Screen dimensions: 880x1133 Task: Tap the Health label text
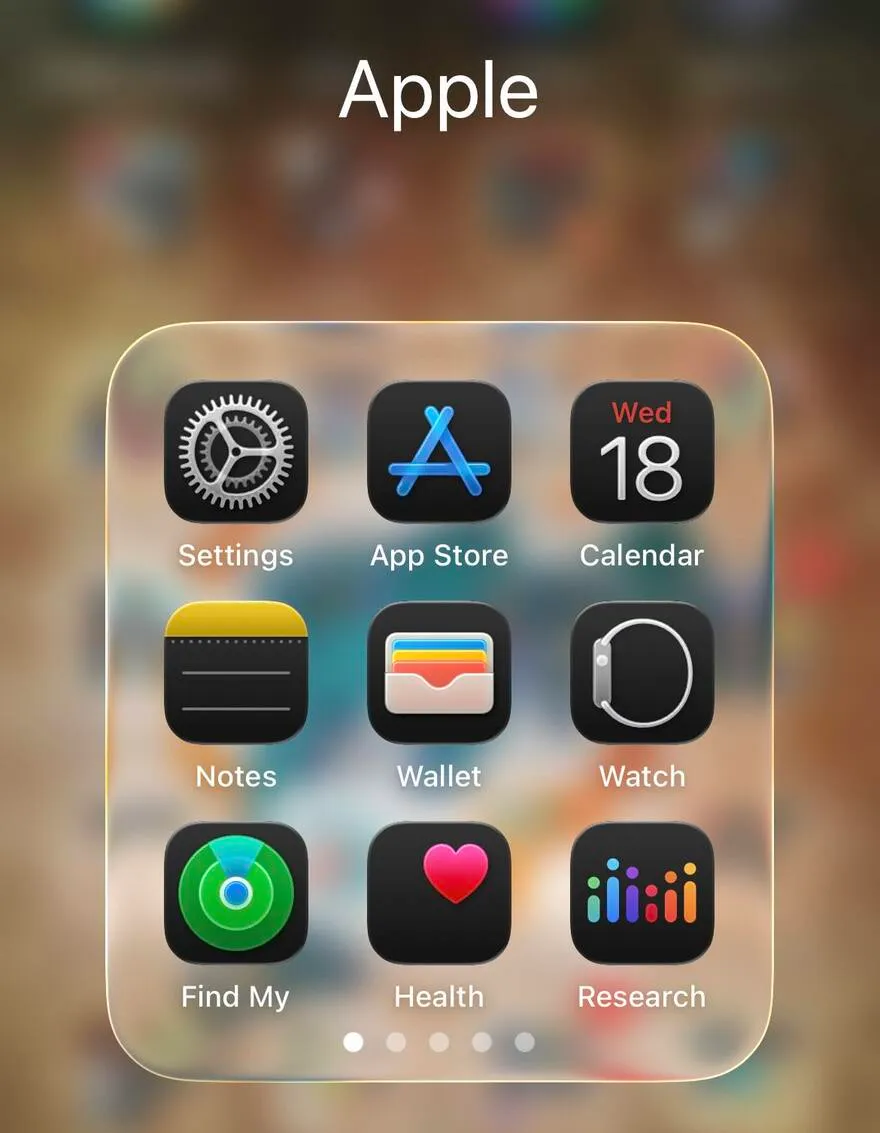pyautogui.click(x=439, y=996)
